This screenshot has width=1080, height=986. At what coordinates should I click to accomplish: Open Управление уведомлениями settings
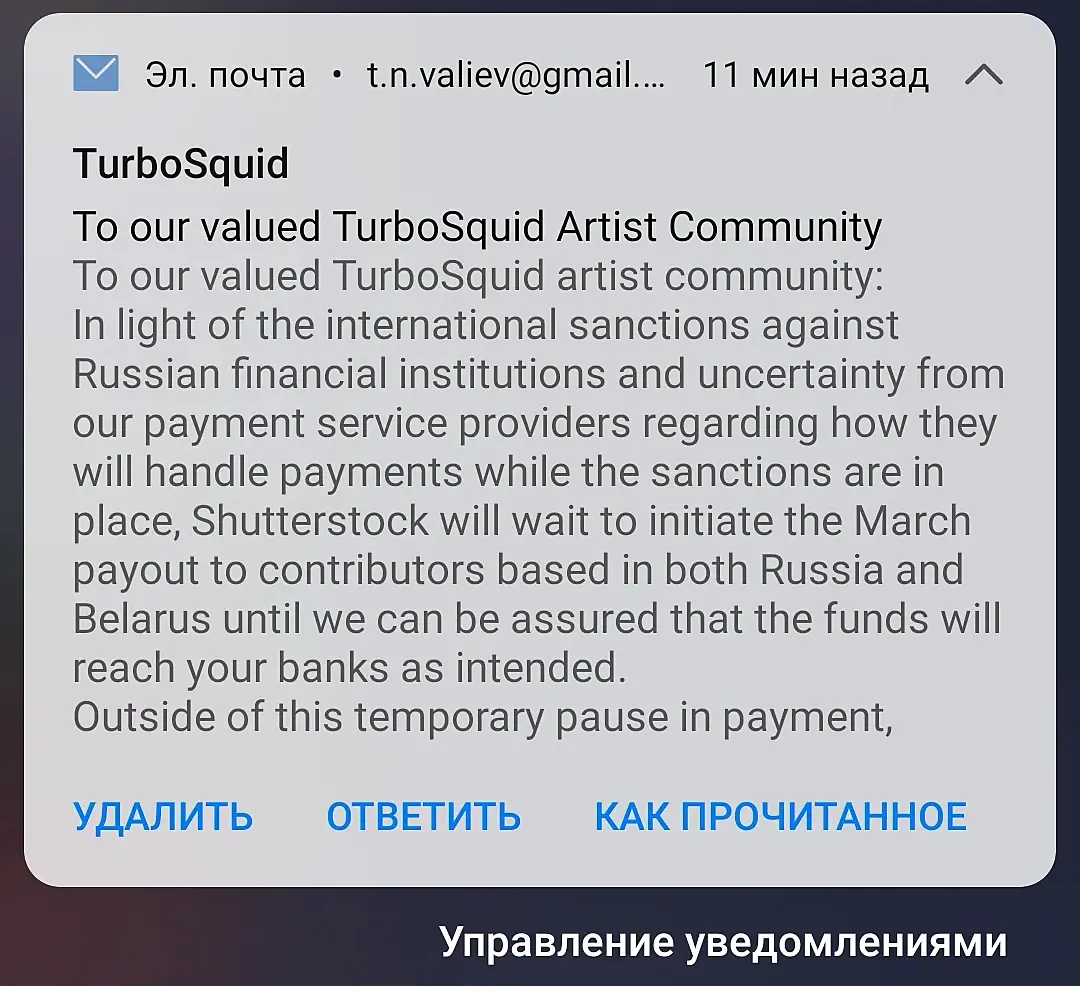pos(723,941)
